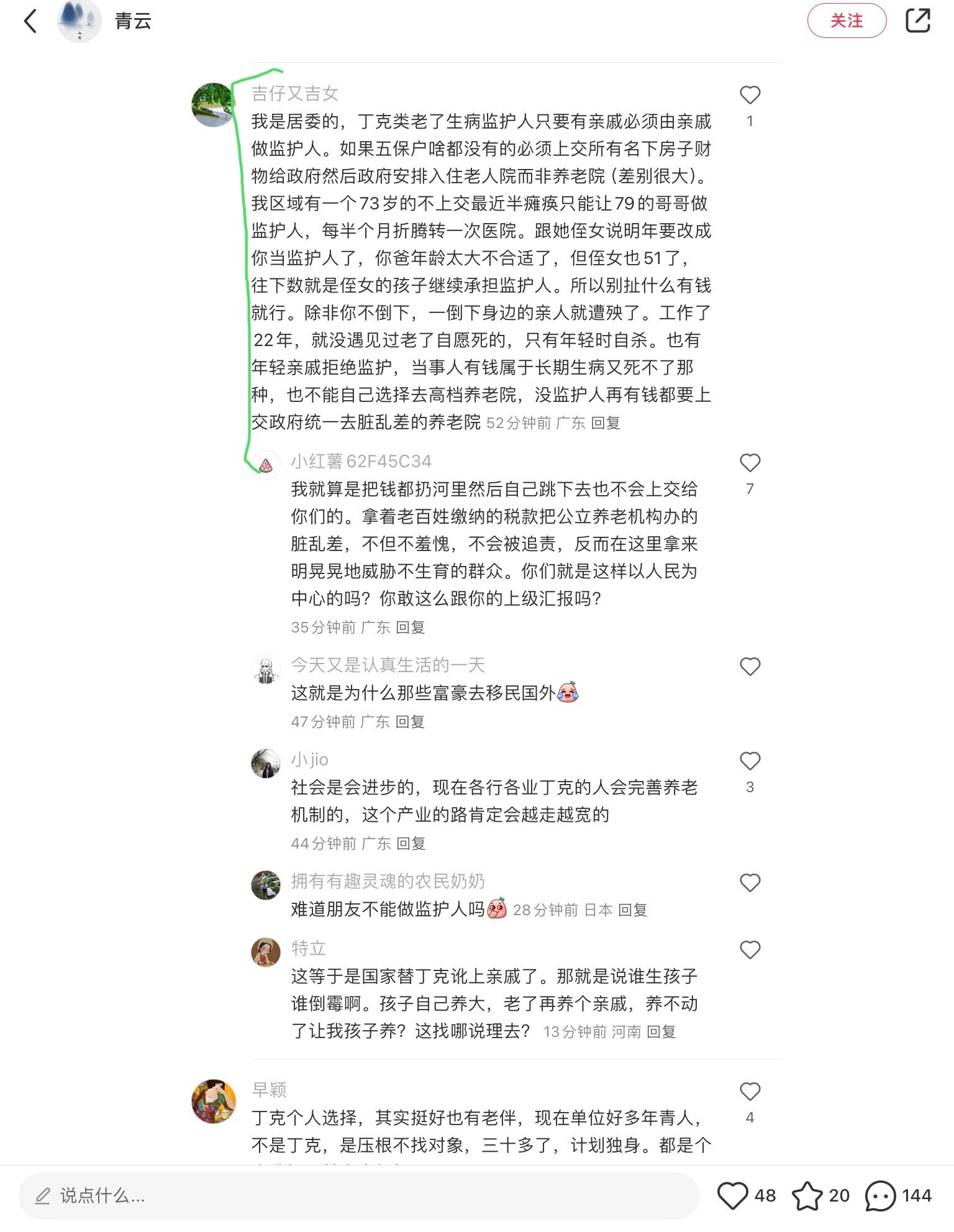
Task: Share this post via top-right icon
Action: (917, 21)
